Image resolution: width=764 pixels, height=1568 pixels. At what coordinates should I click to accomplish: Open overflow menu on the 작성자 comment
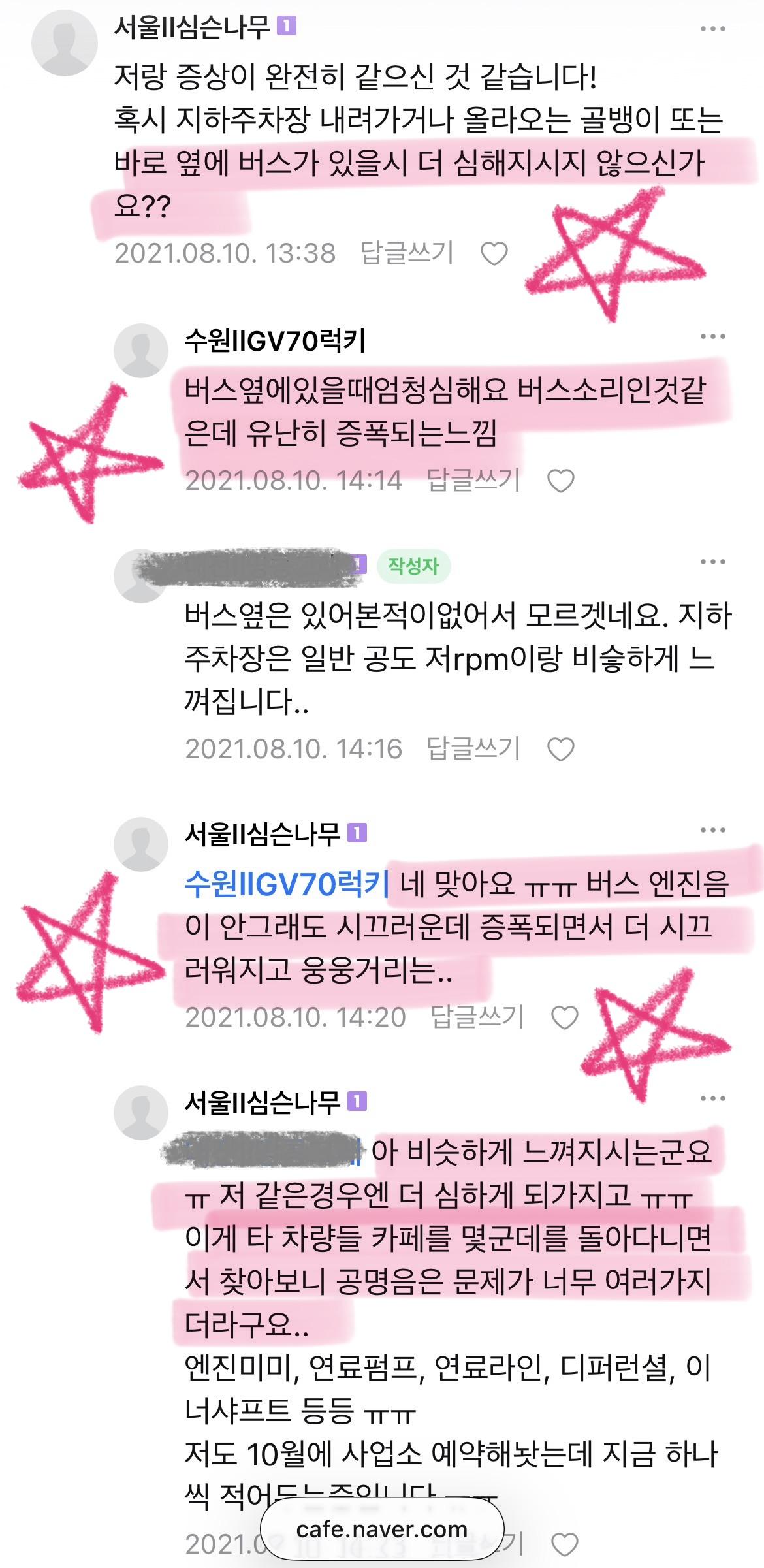tap(712, 562)
